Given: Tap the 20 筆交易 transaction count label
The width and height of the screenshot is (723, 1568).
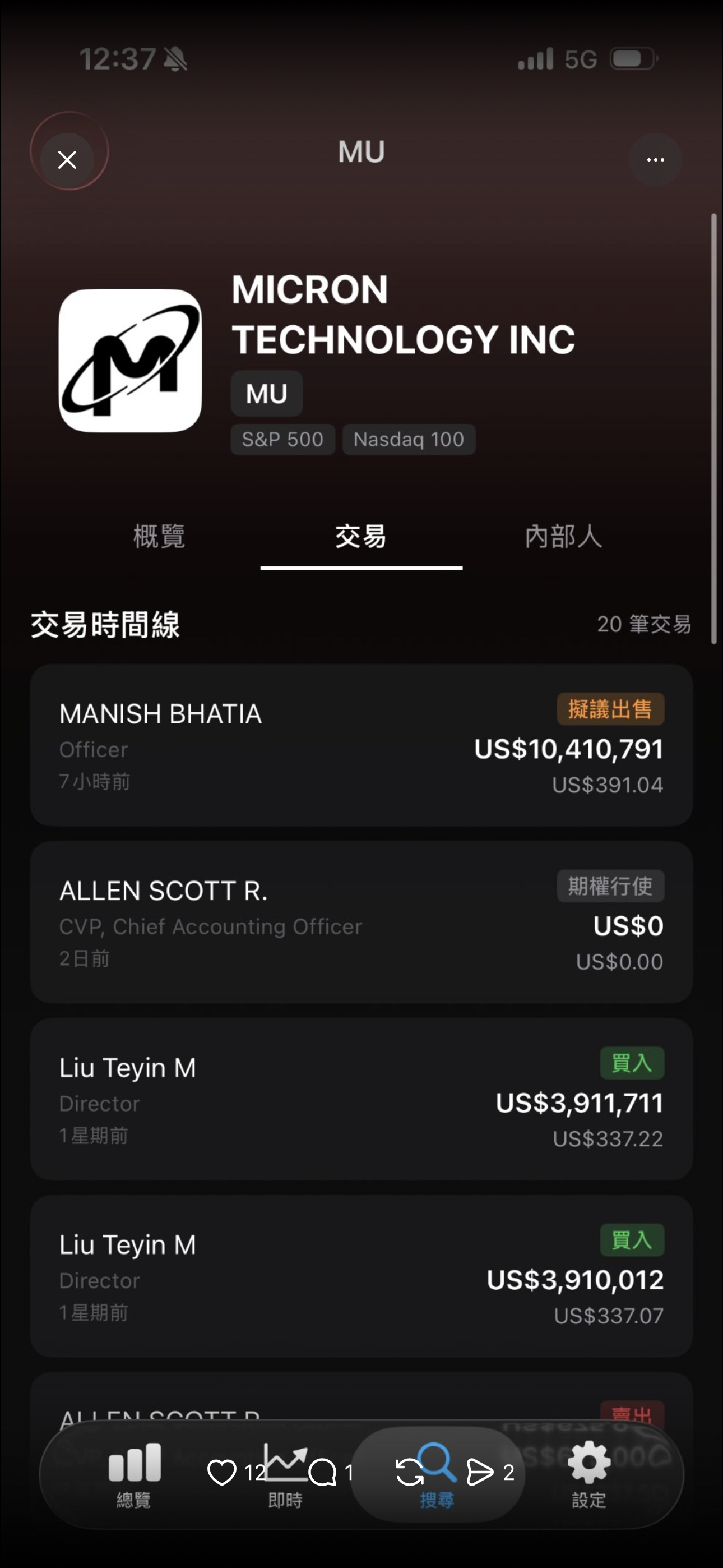Looking at the screenshot, I should pos(643,624).
